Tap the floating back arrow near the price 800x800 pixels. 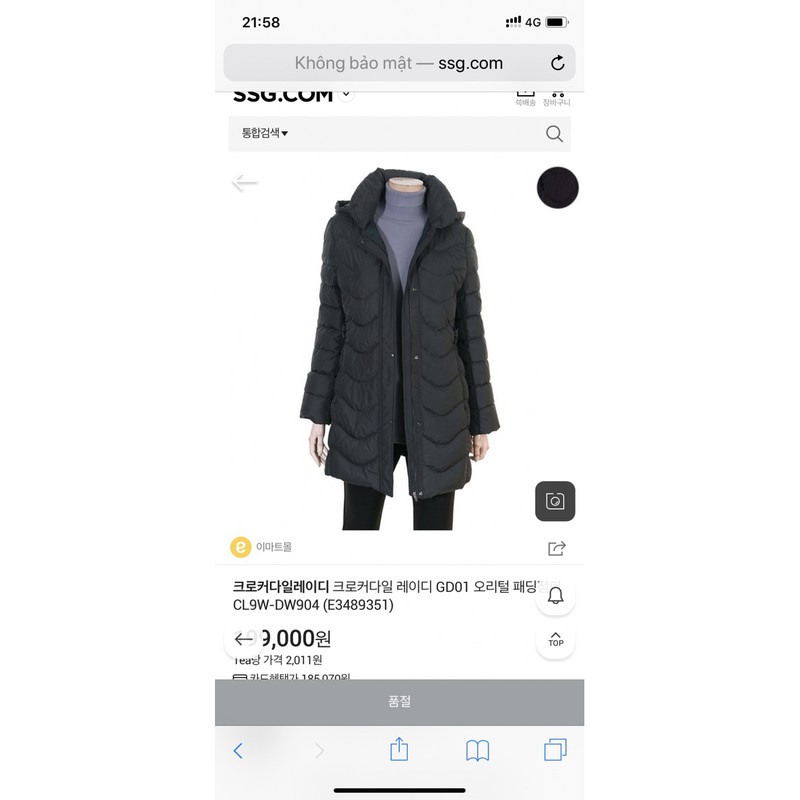tap(243, 639)
